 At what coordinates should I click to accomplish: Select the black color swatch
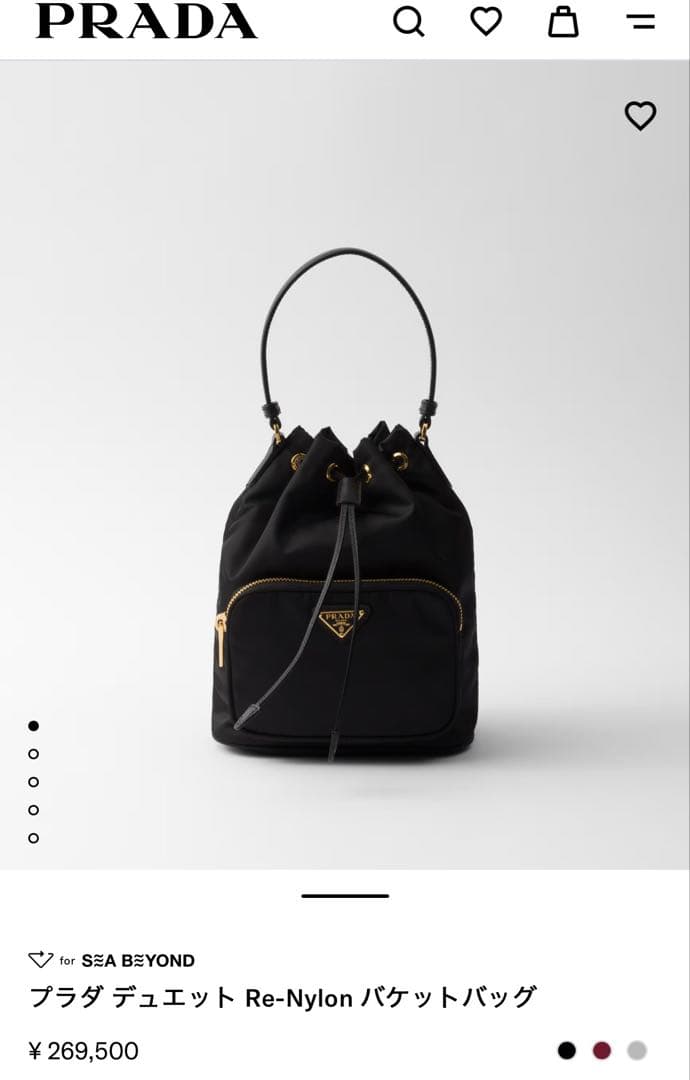[x=567, y=1050]
